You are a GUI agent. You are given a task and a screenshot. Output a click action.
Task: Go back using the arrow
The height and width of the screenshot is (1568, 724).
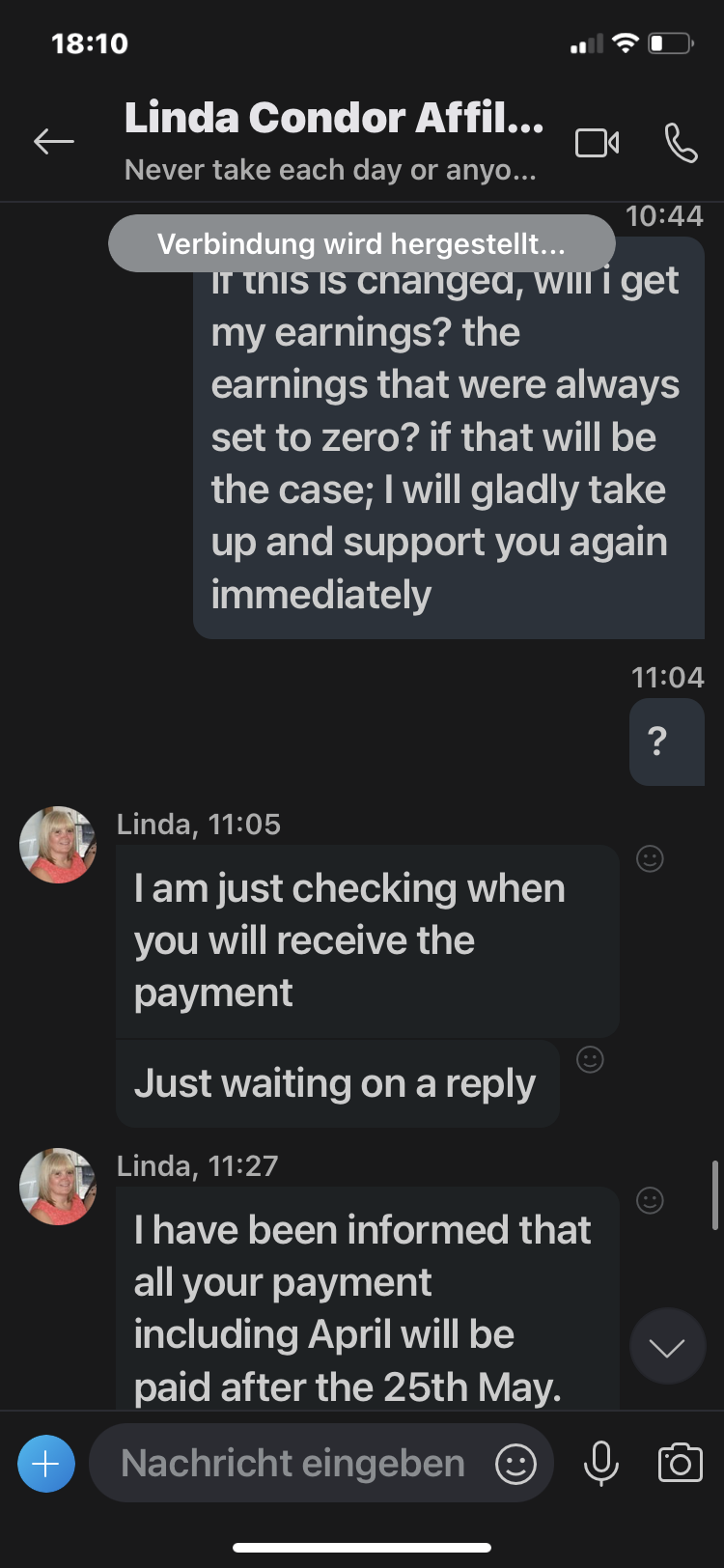click(x=54, y=142)
